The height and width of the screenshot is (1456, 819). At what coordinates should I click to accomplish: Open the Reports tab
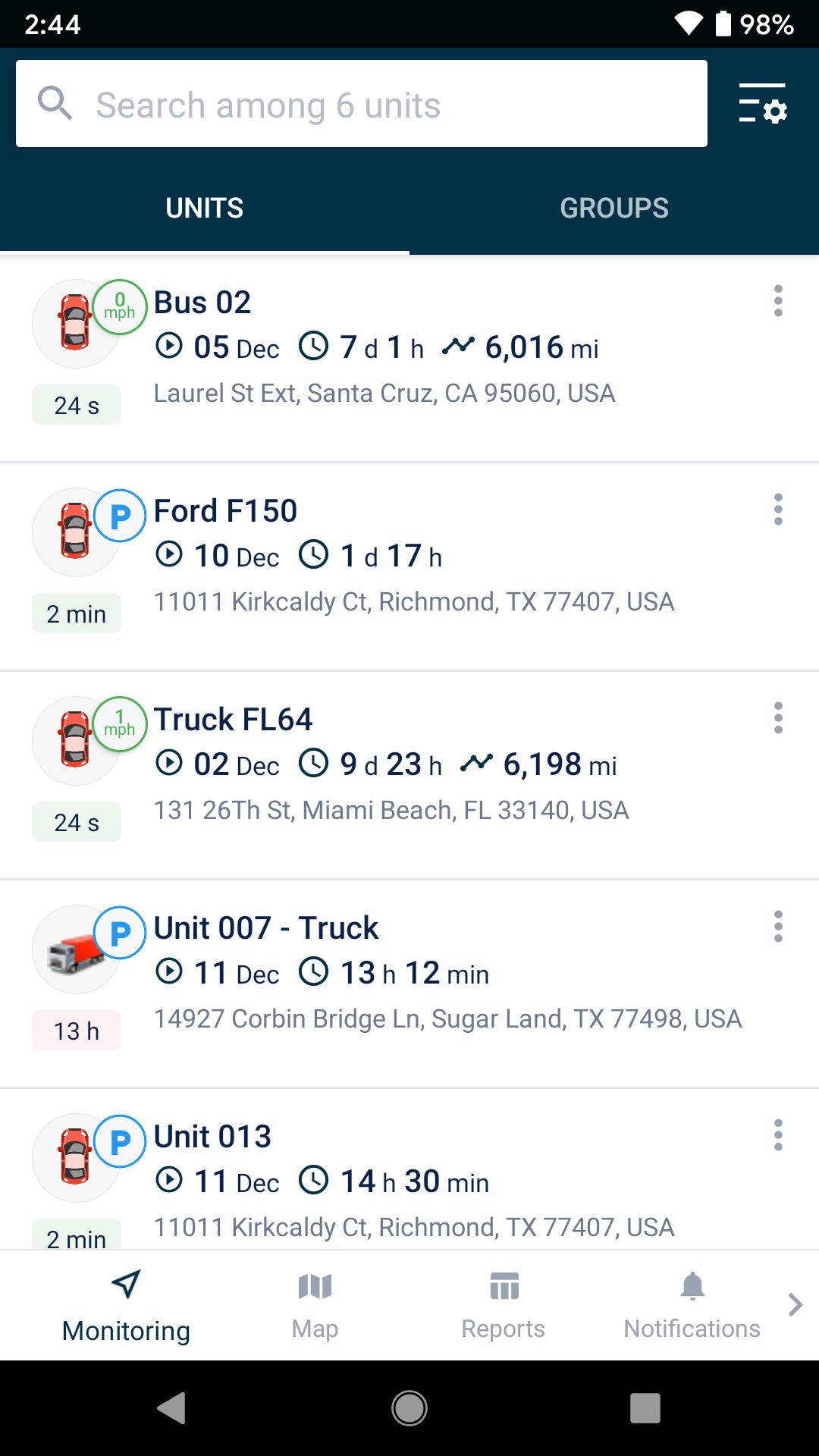pos(504,1306)
